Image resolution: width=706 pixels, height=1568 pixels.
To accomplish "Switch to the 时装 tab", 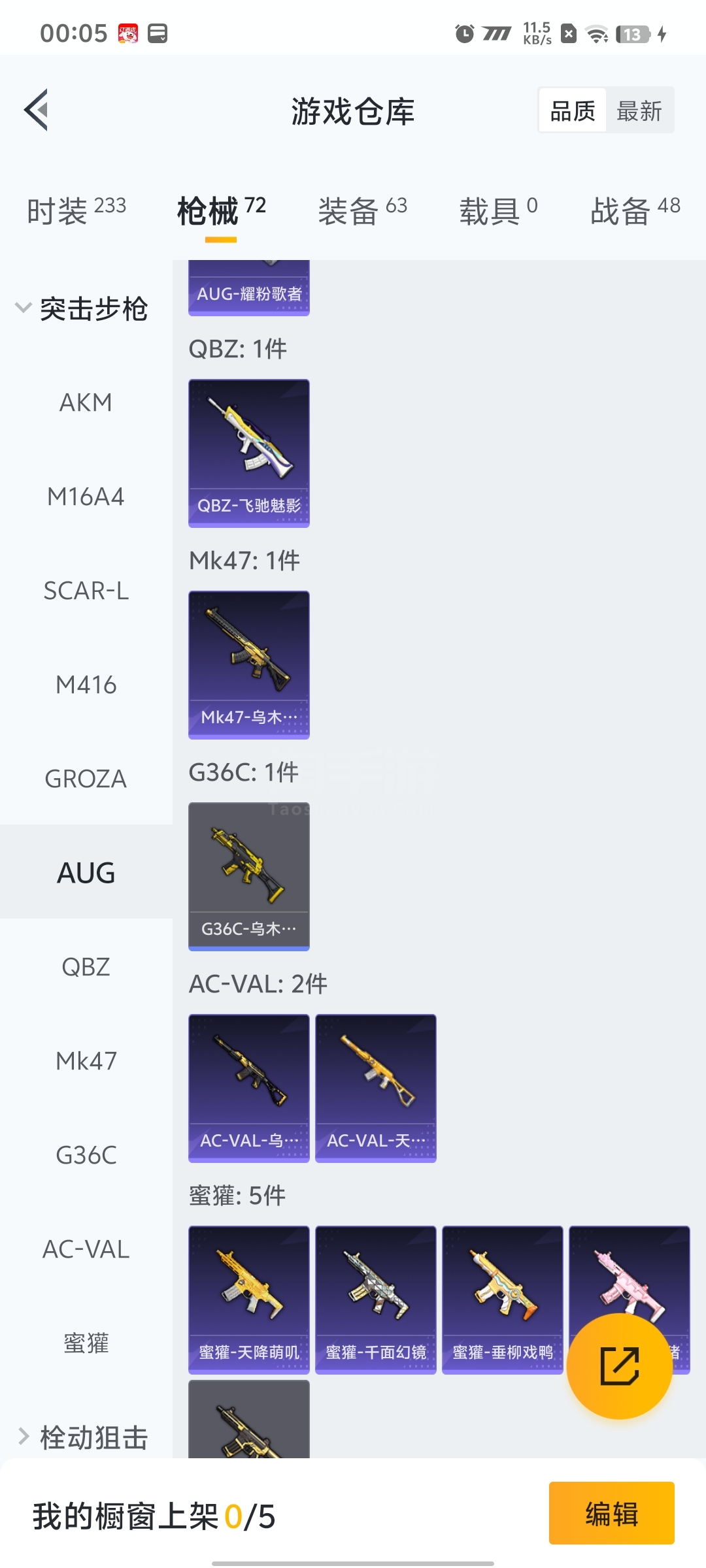I will pyautogui.click(x=76, y=210).
